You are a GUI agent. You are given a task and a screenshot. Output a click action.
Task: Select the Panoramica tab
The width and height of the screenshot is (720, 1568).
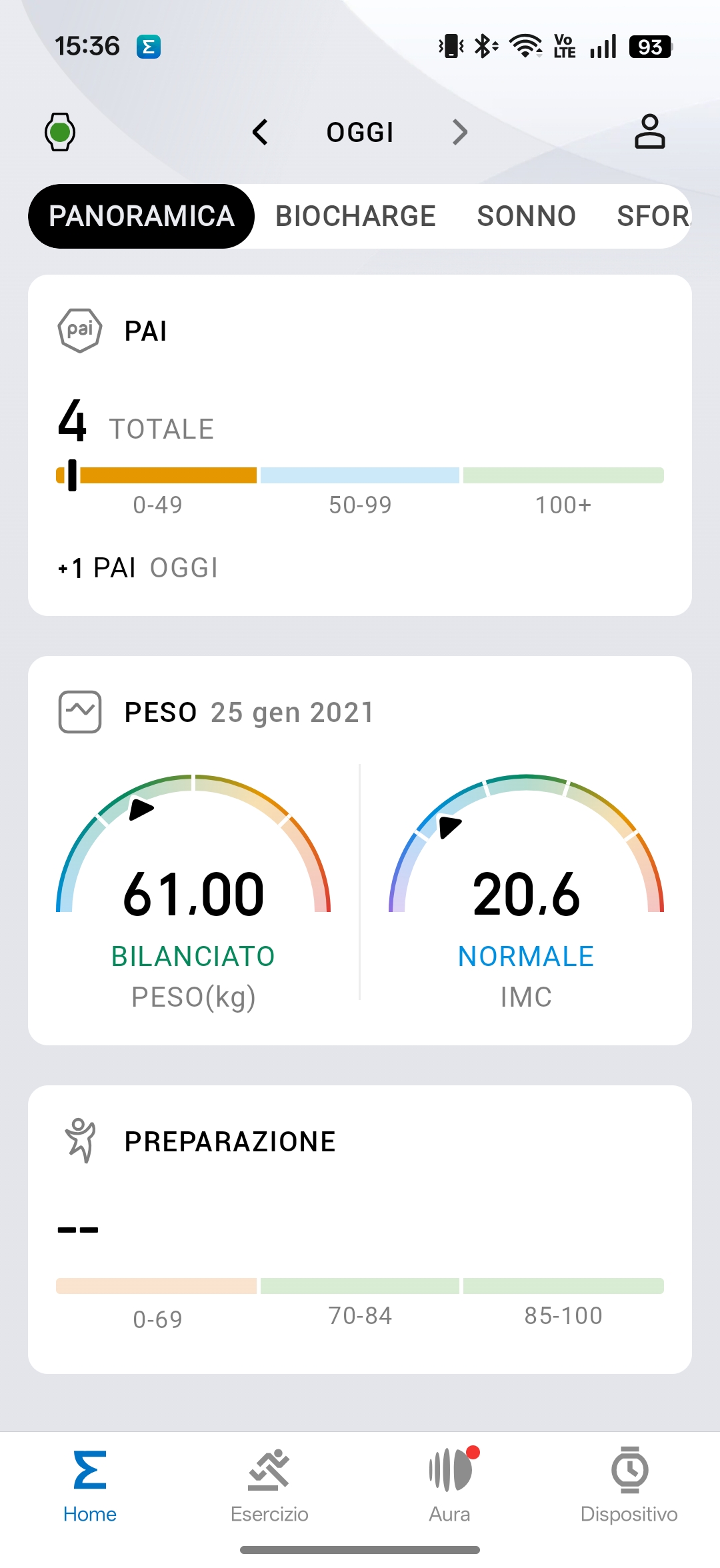pos(141,217)
